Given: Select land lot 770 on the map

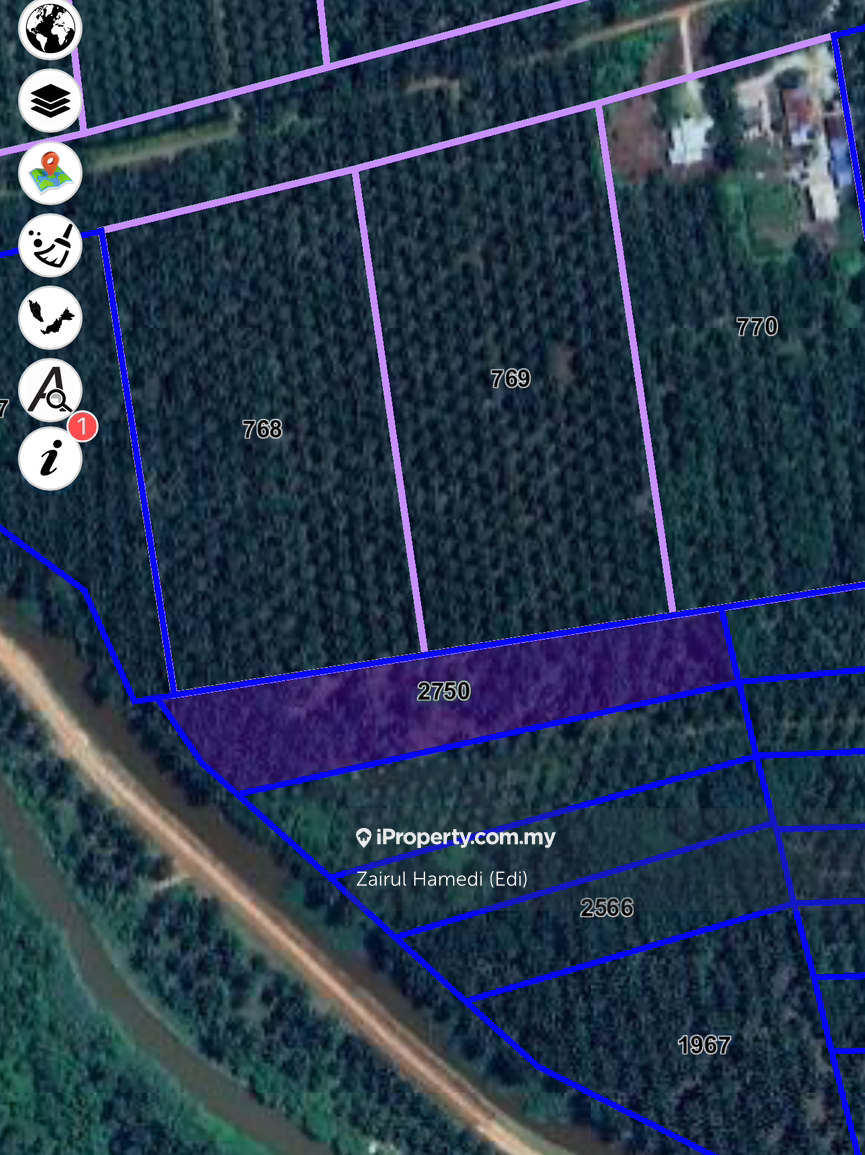Looking at the screenshot, I should click(756, 327).
